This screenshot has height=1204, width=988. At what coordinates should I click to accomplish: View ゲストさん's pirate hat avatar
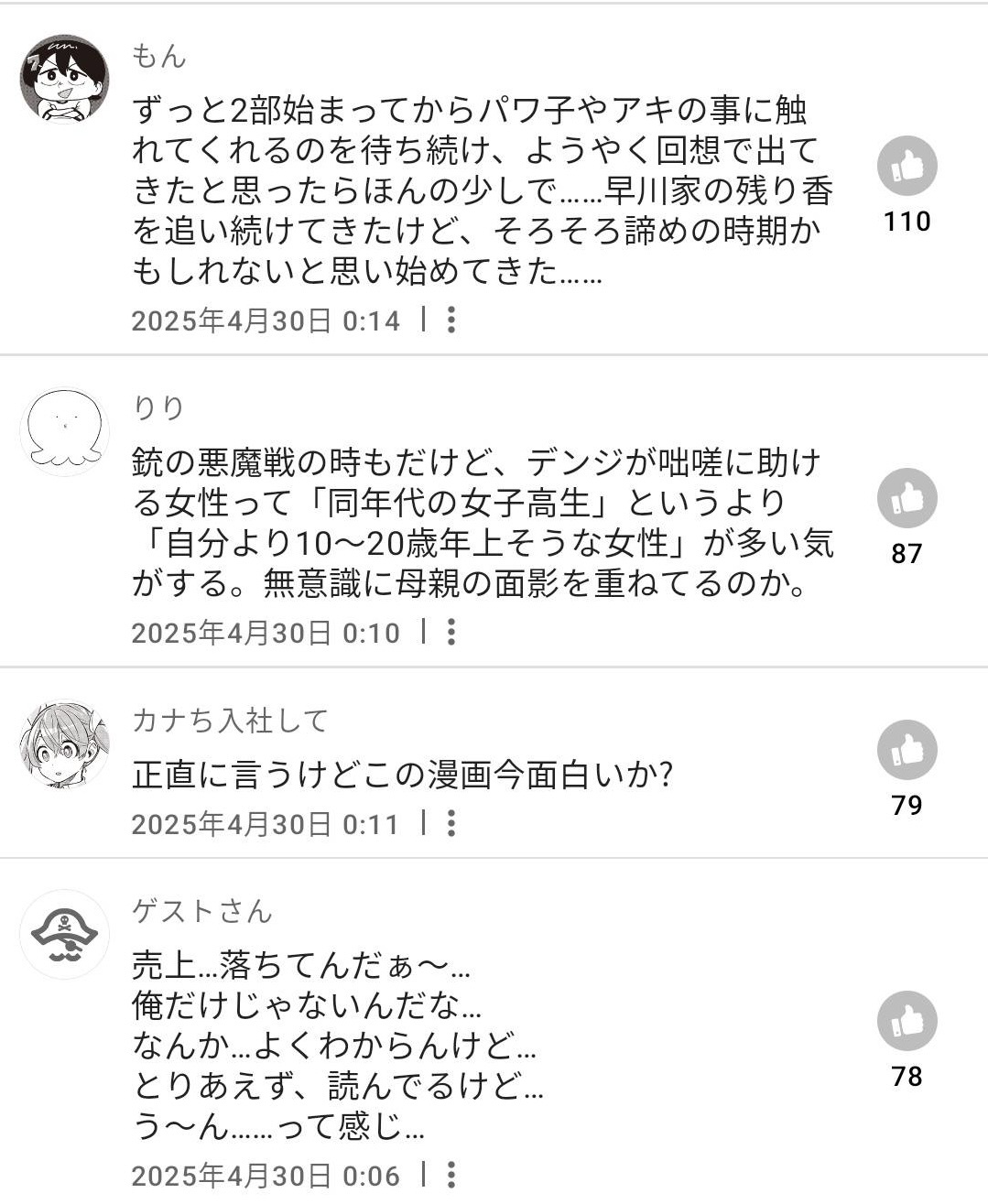[x=64, y=934]
